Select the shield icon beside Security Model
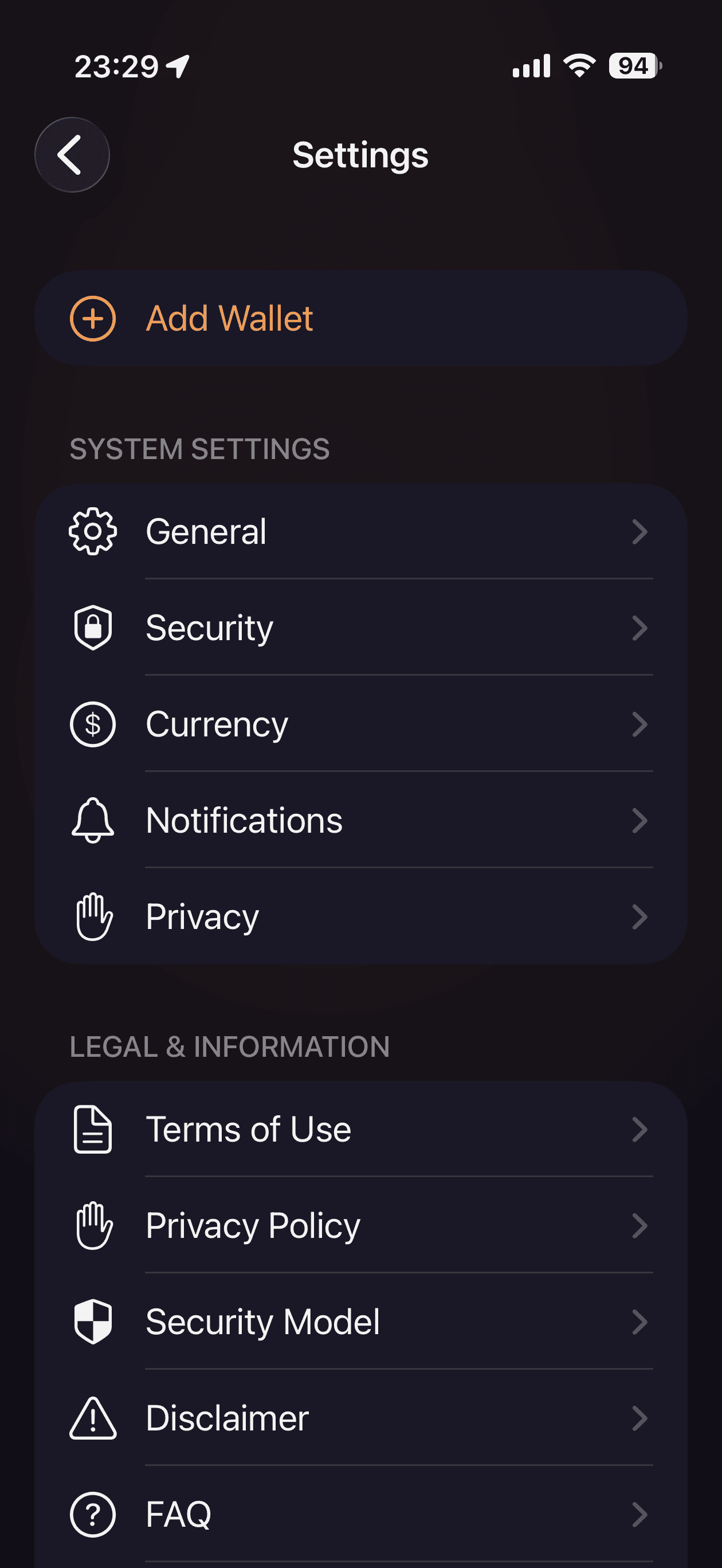 (93, 1322)
